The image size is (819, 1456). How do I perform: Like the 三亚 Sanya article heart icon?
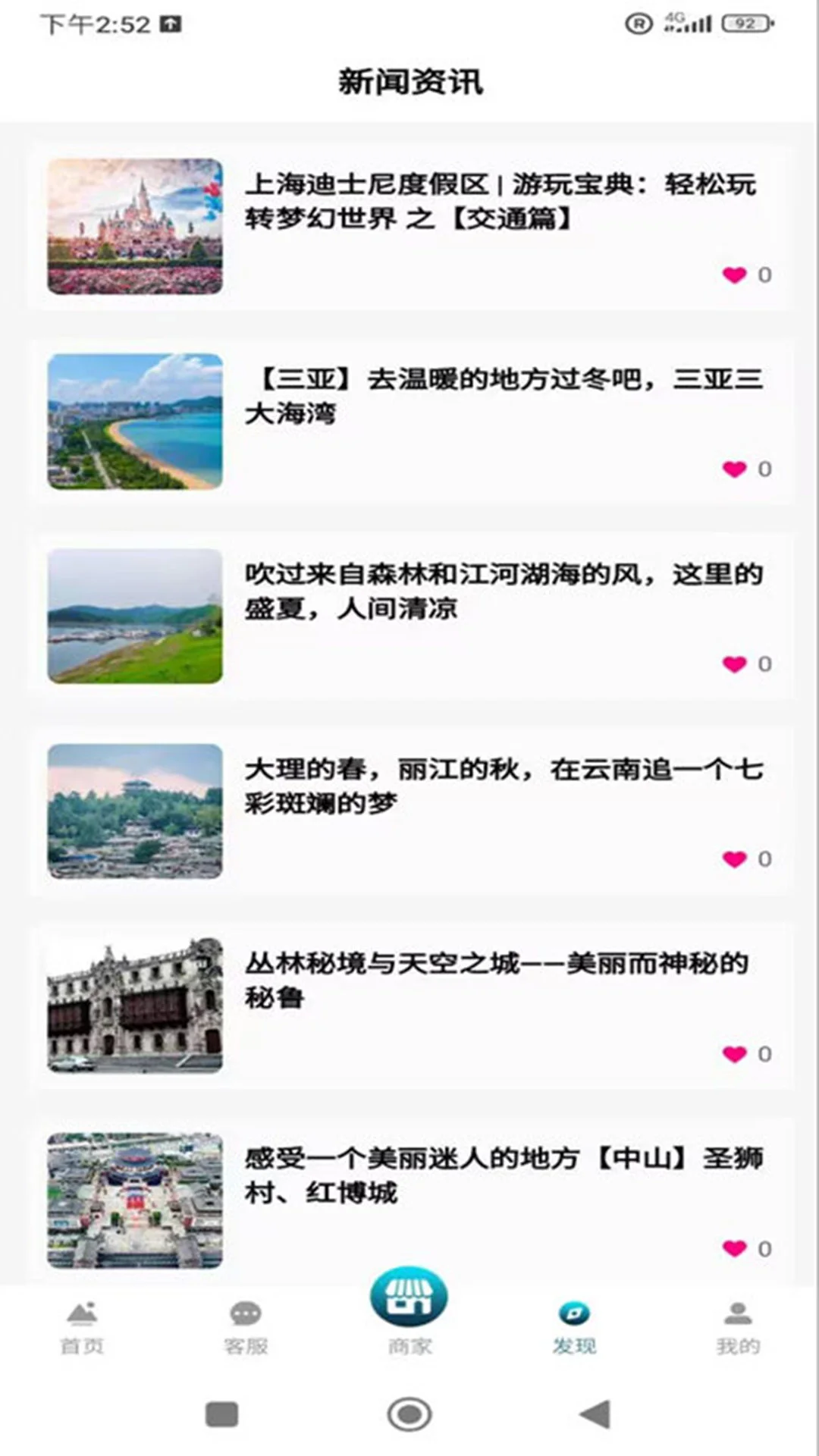click(x=733, y=469)
